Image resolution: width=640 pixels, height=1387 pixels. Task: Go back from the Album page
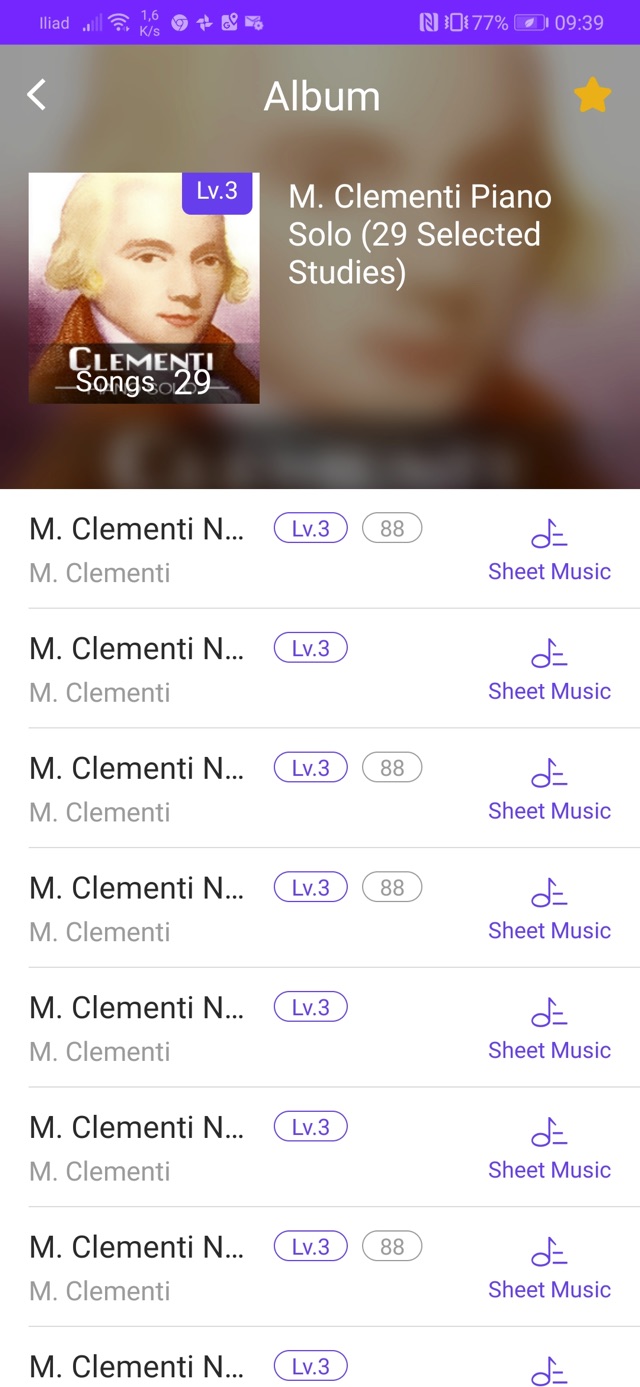(x=37, y=96)
